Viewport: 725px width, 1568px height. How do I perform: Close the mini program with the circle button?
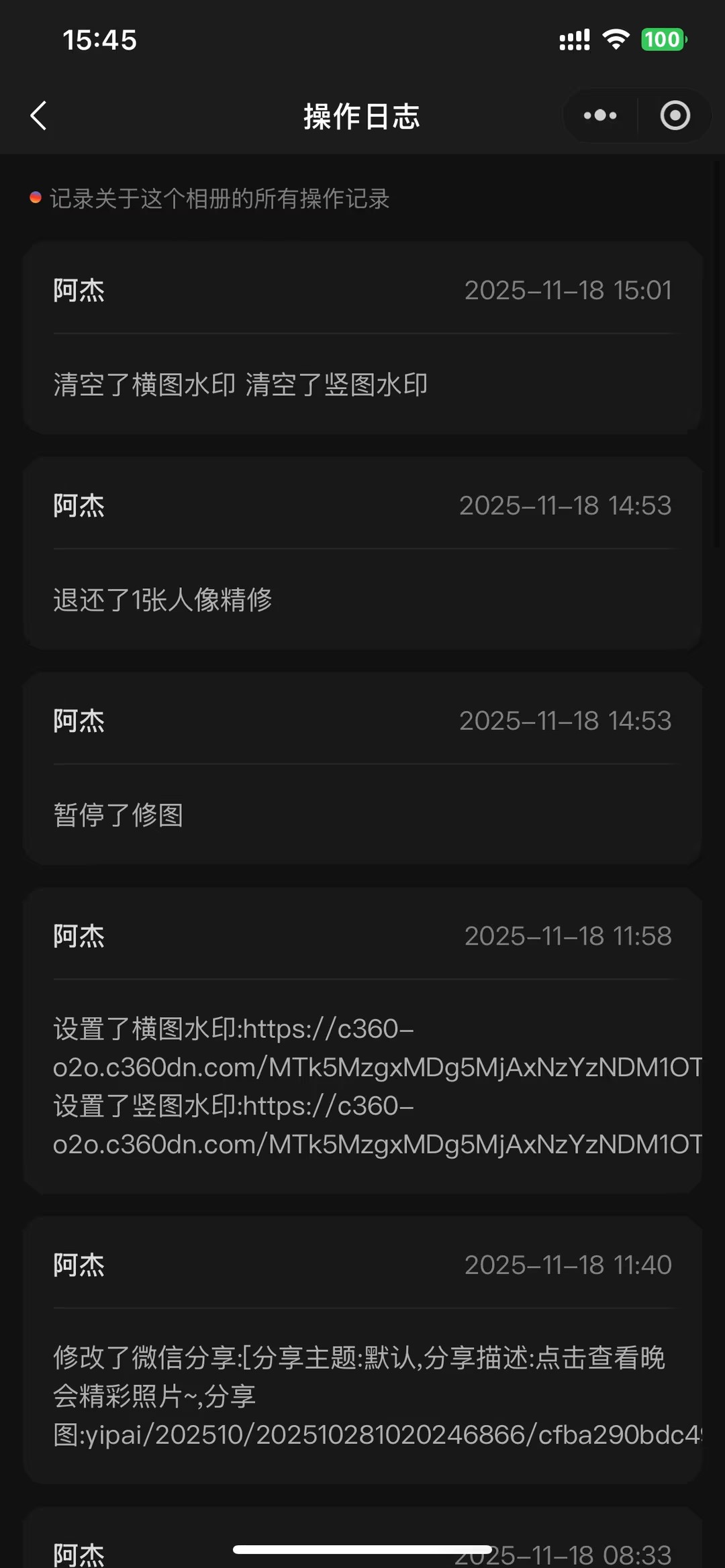click(x=675, y=116)
